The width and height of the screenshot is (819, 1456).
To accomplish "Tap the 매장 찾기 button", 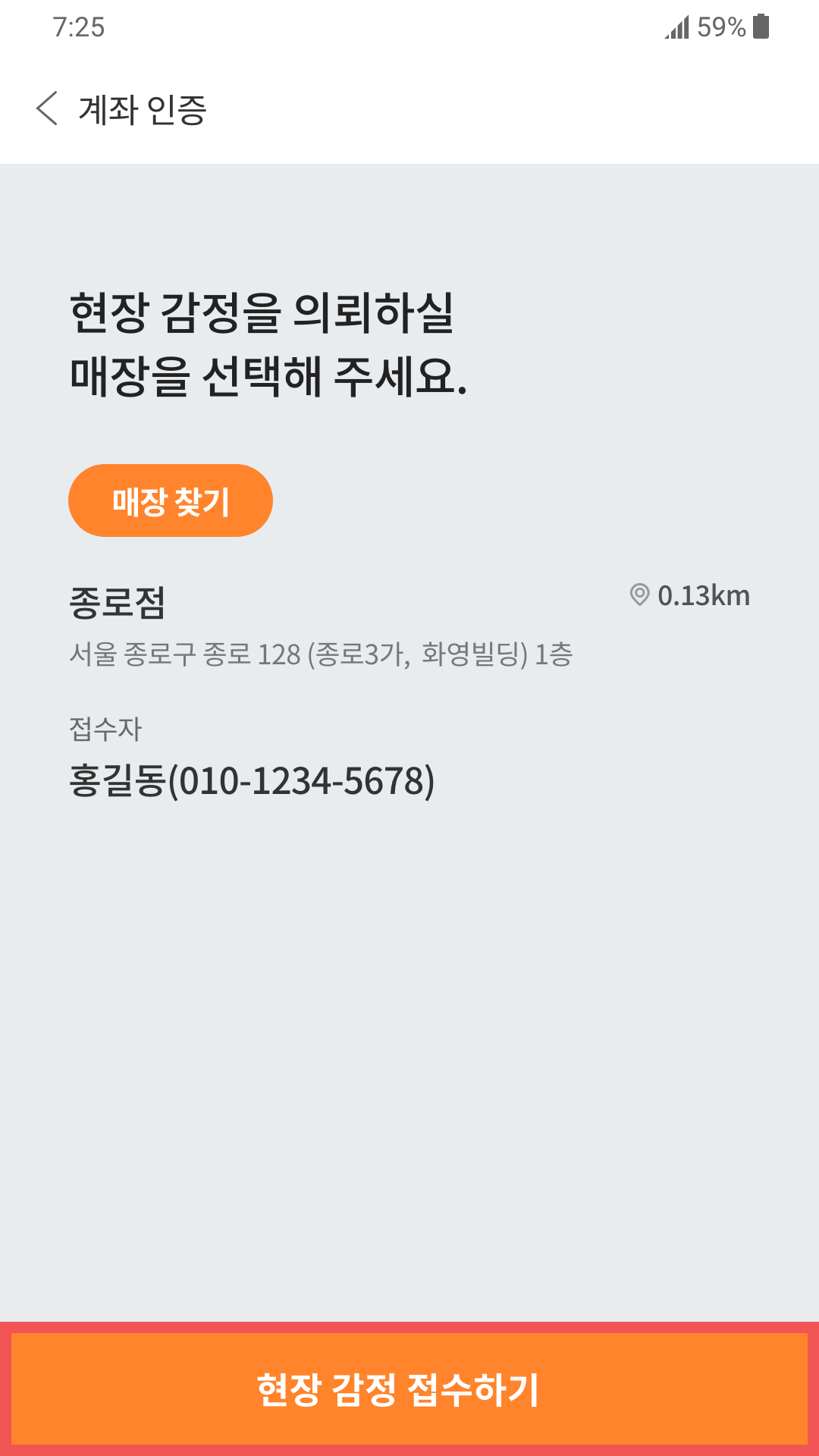I will pyautogui.click(x=171, y=500).
